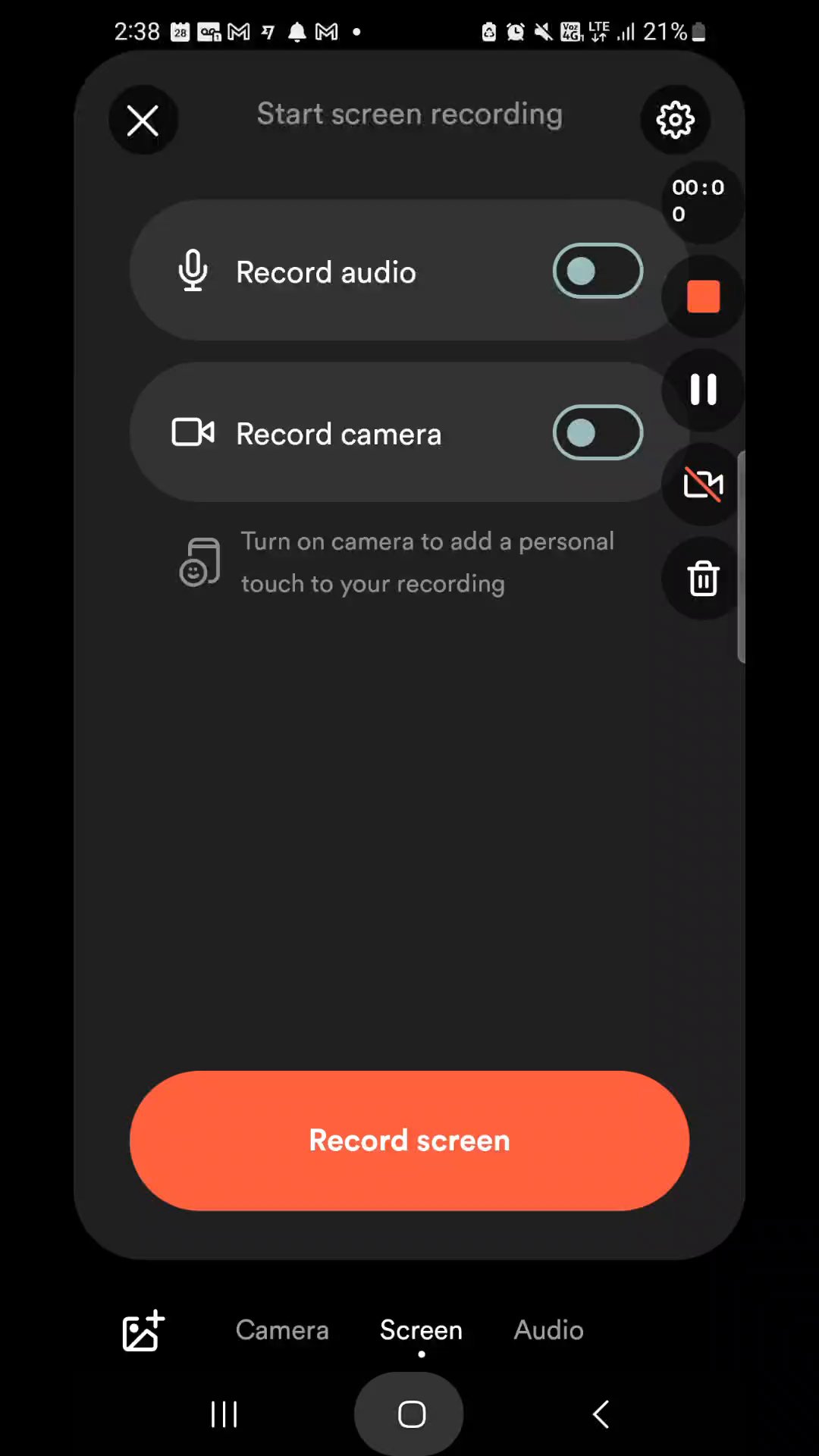Switch to the Camera tab
Image resolution: width=819 pixels, height=1456 pixels.
coord(282,1330)
